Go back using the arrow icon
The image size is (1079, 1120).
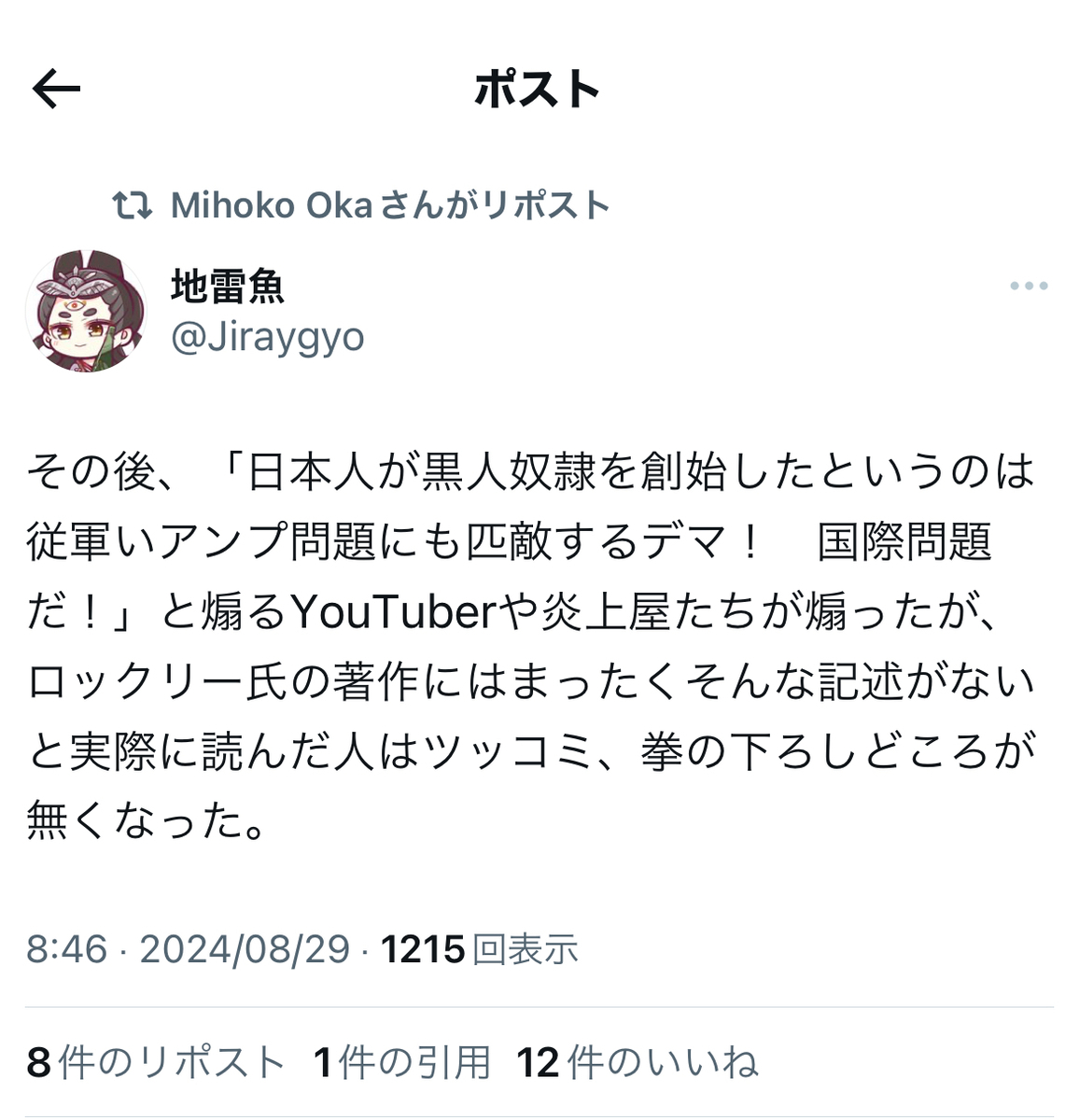56,91
